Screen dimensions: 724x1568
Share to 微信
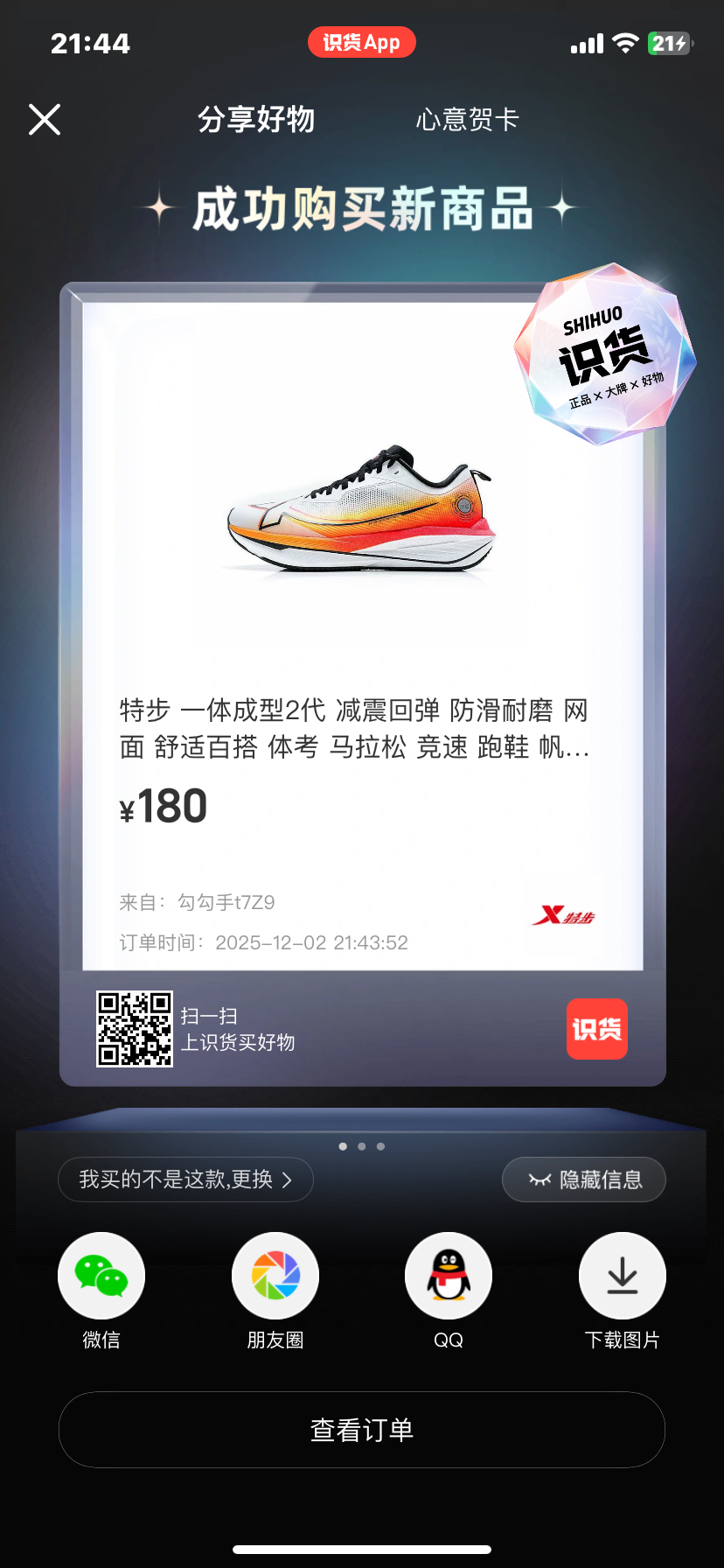coord(101,1276)
